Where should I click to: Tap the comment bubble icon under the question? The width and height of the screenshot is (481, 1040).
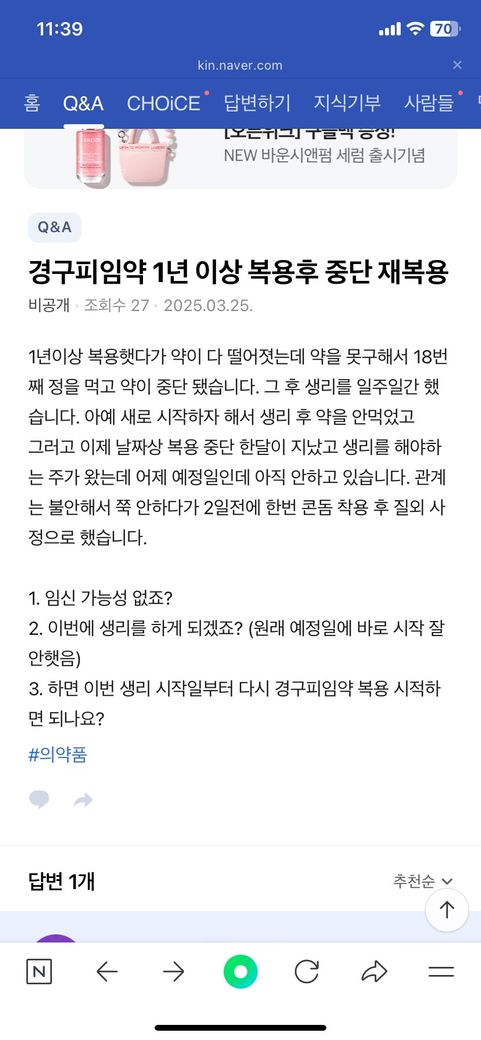tap(39, 799)
